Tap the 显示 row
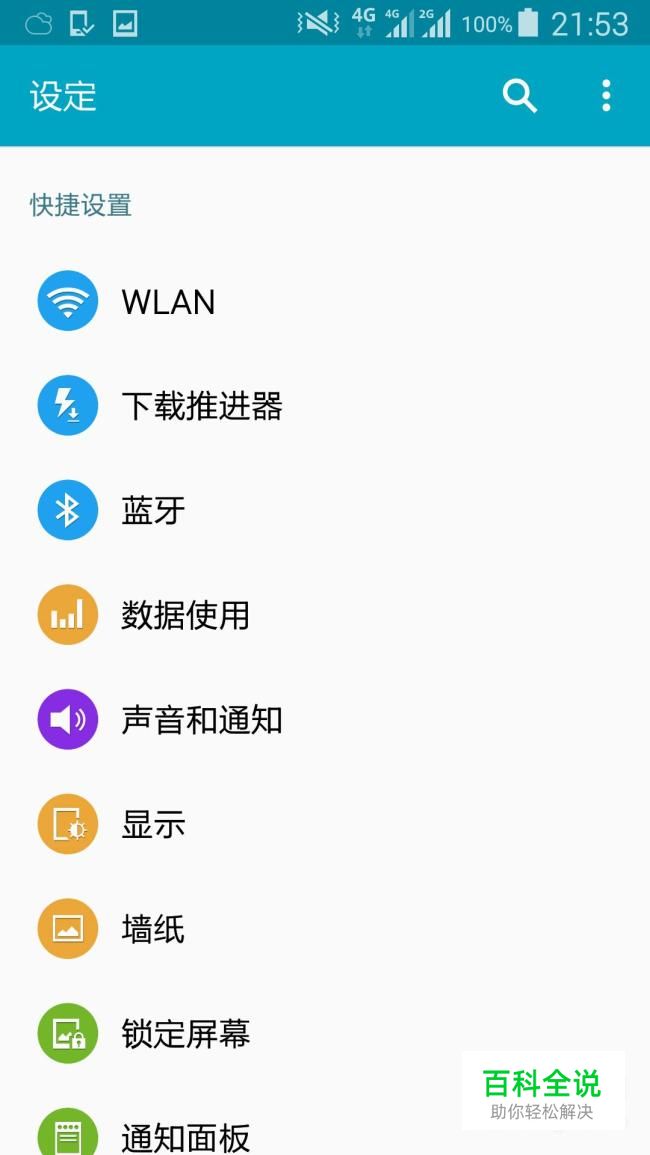The height and width of the screenshot is (1155, 650). click(x=153, y=825)
